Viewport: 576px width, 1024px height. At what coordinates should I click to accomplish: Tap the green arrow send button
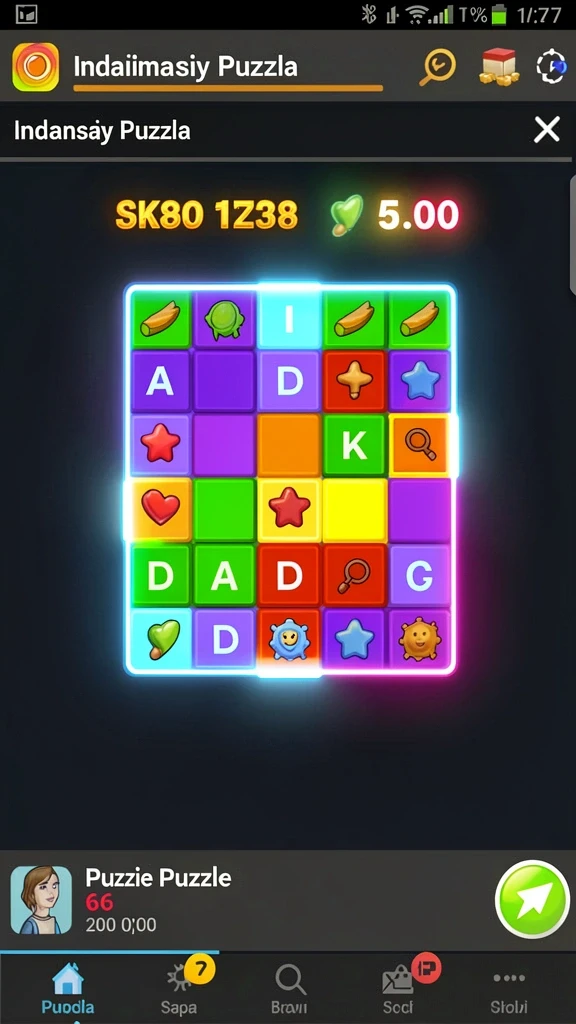(532, 899)
